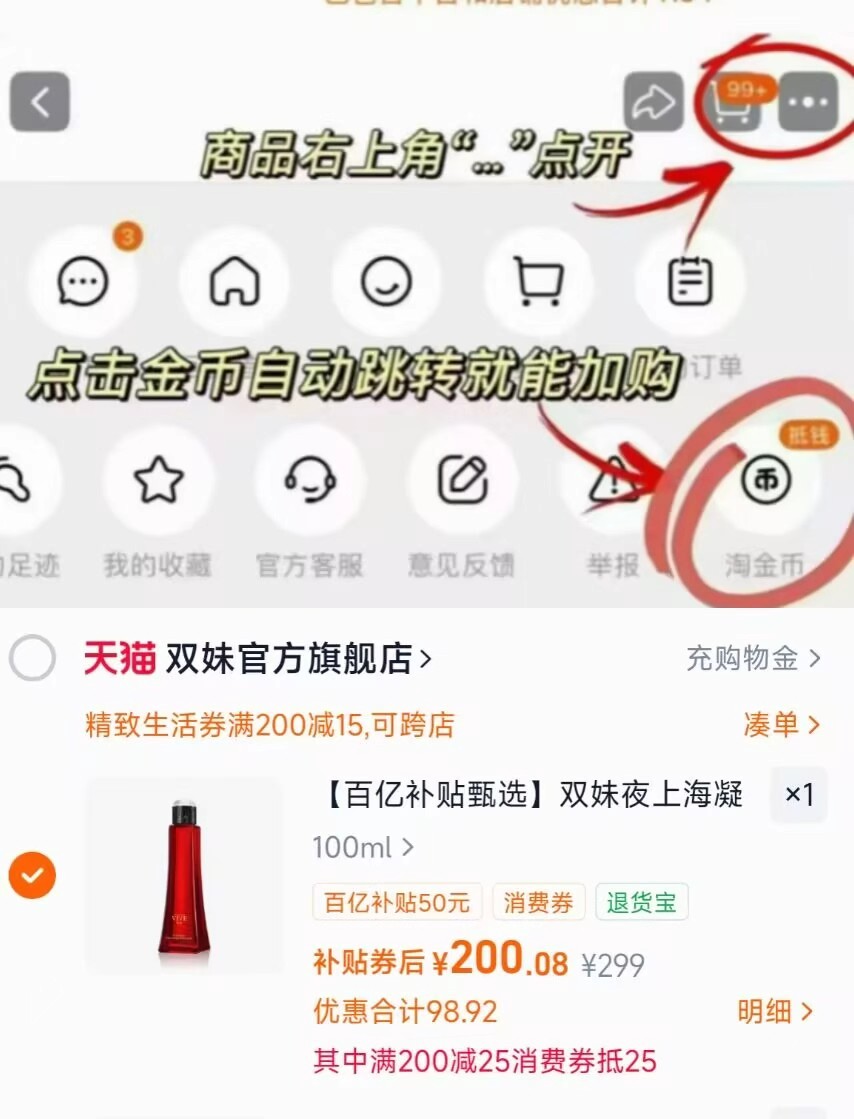
Task: Select the home icon
Action: pos(235,282)
